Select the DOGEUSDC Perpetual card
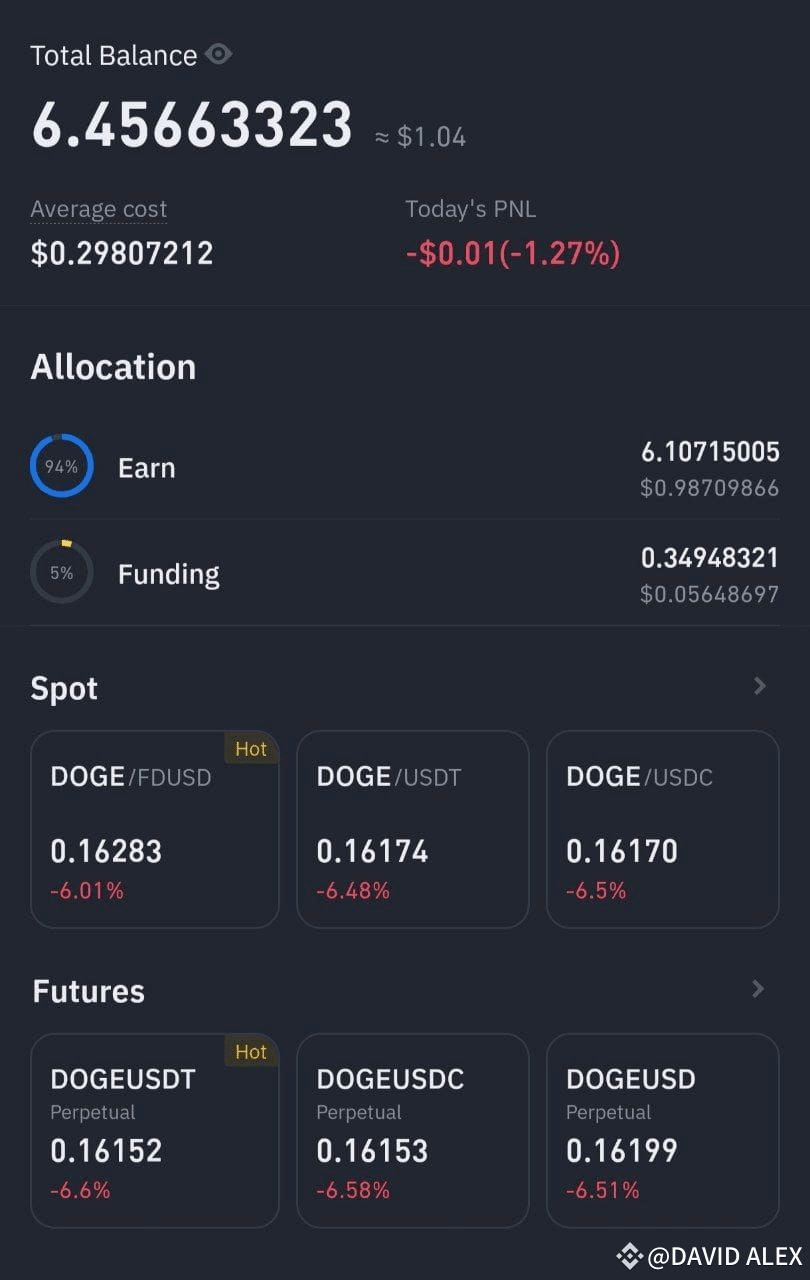The width and height of the screenshot is (810, 1280). 412,1130
